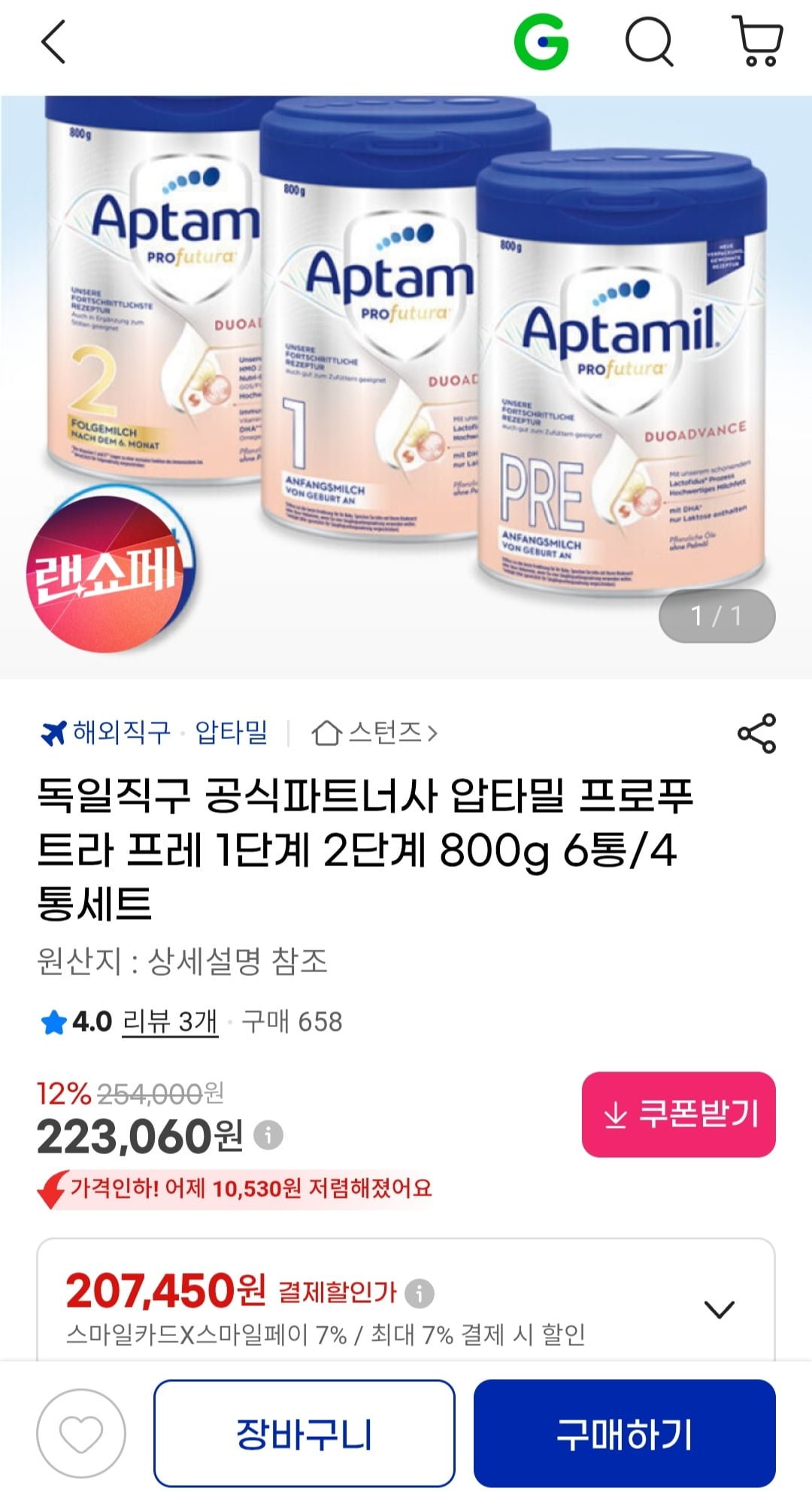Share this Aptamil product
The height and width of the screenshot is (1491, 812).
point(756,733)
